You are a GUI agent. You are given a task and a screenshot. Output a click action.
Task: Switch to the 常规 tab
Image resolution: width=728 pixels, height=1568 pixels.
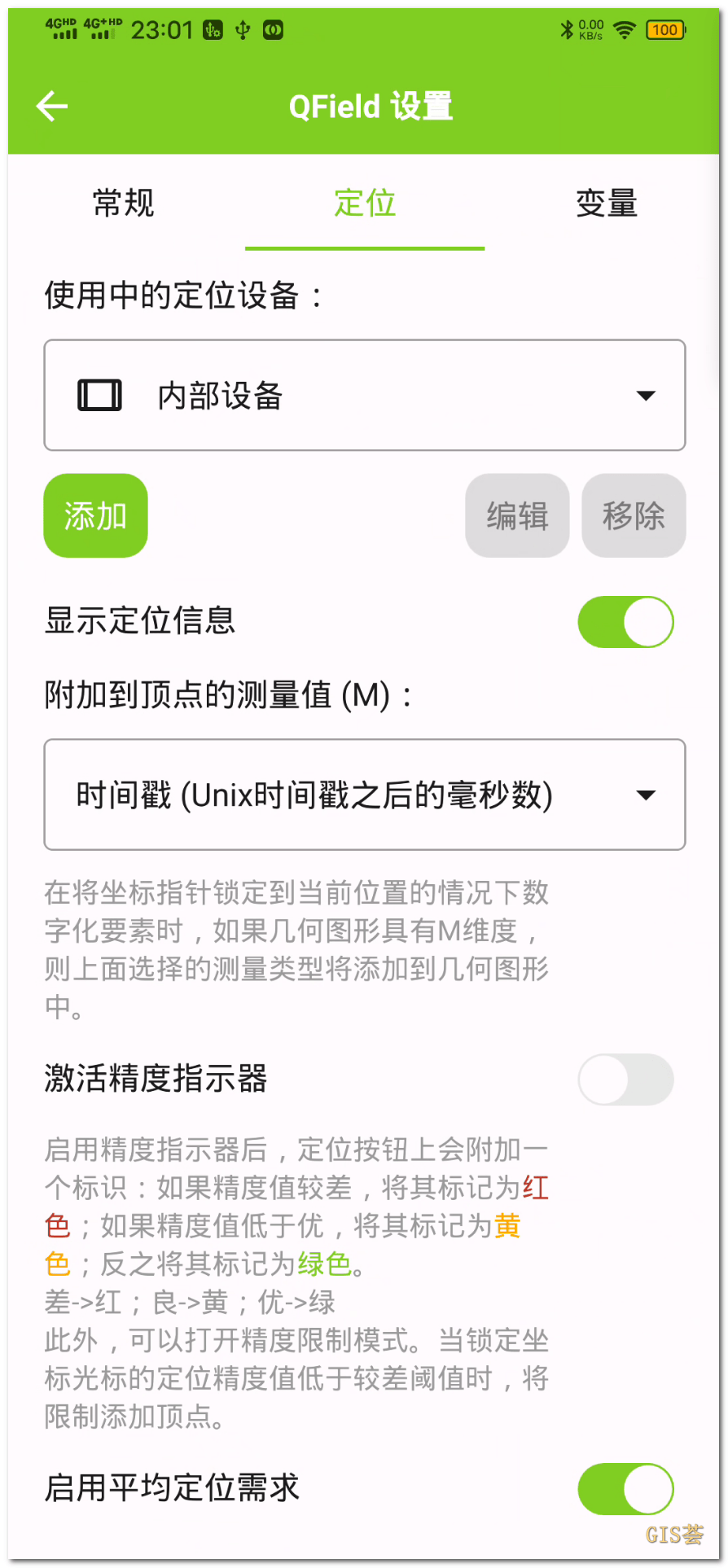[x=124, y=203]
